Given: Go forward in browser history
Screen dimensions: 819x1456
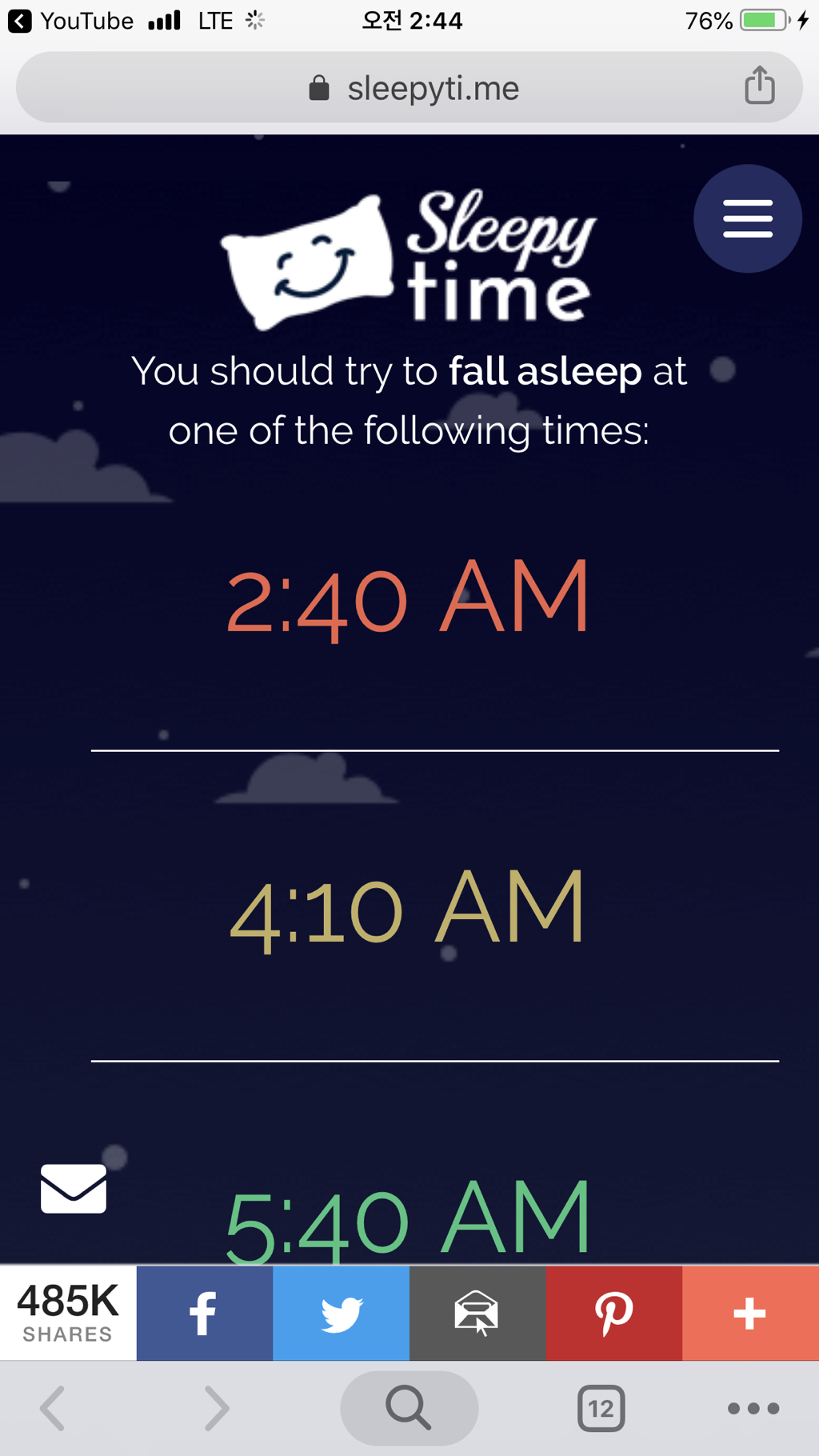Looking at the screenshot, I should pos(216,1408).
